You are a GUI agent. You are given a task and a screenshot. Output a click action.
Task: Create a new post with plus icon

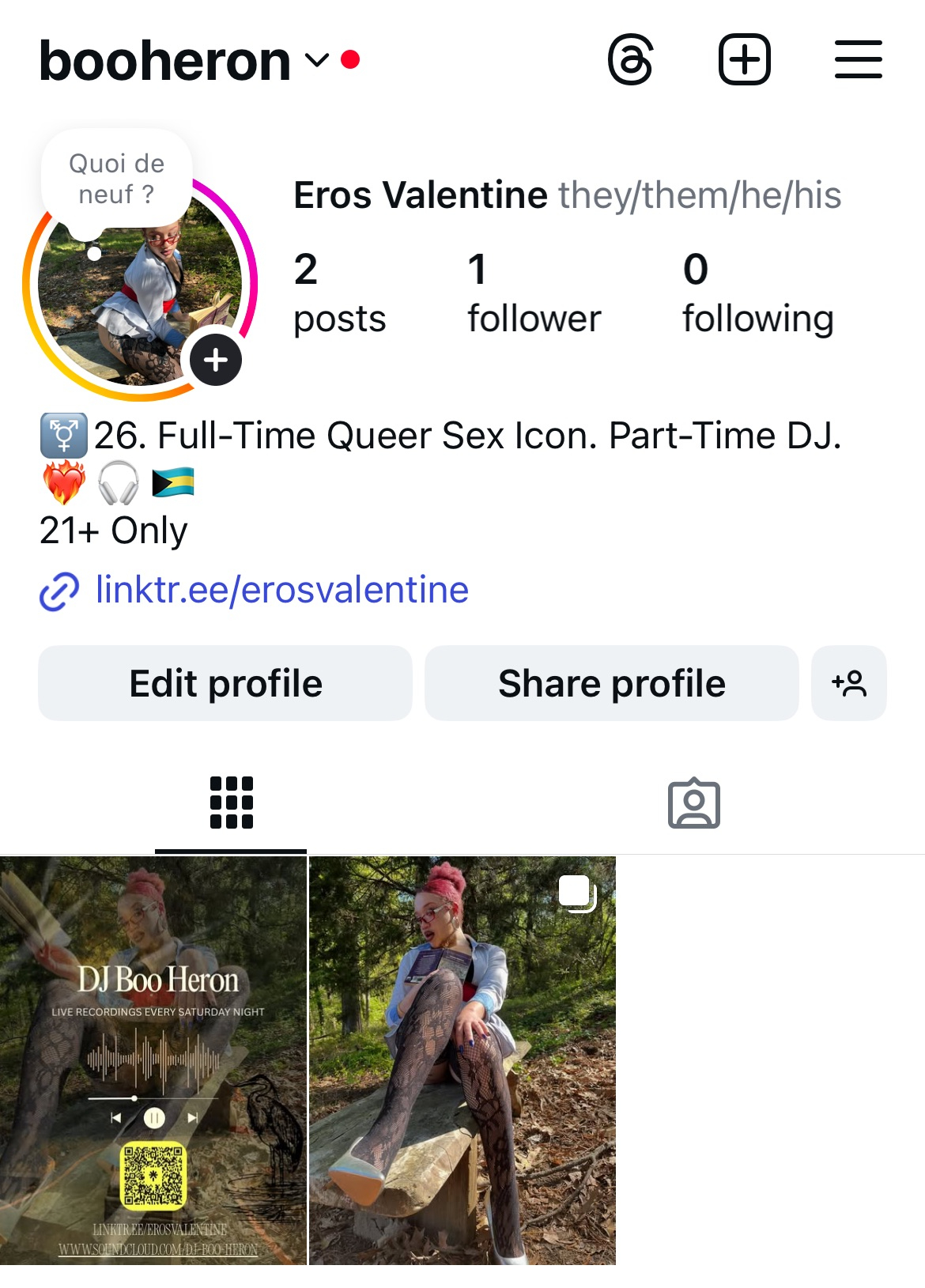[744, 59]
